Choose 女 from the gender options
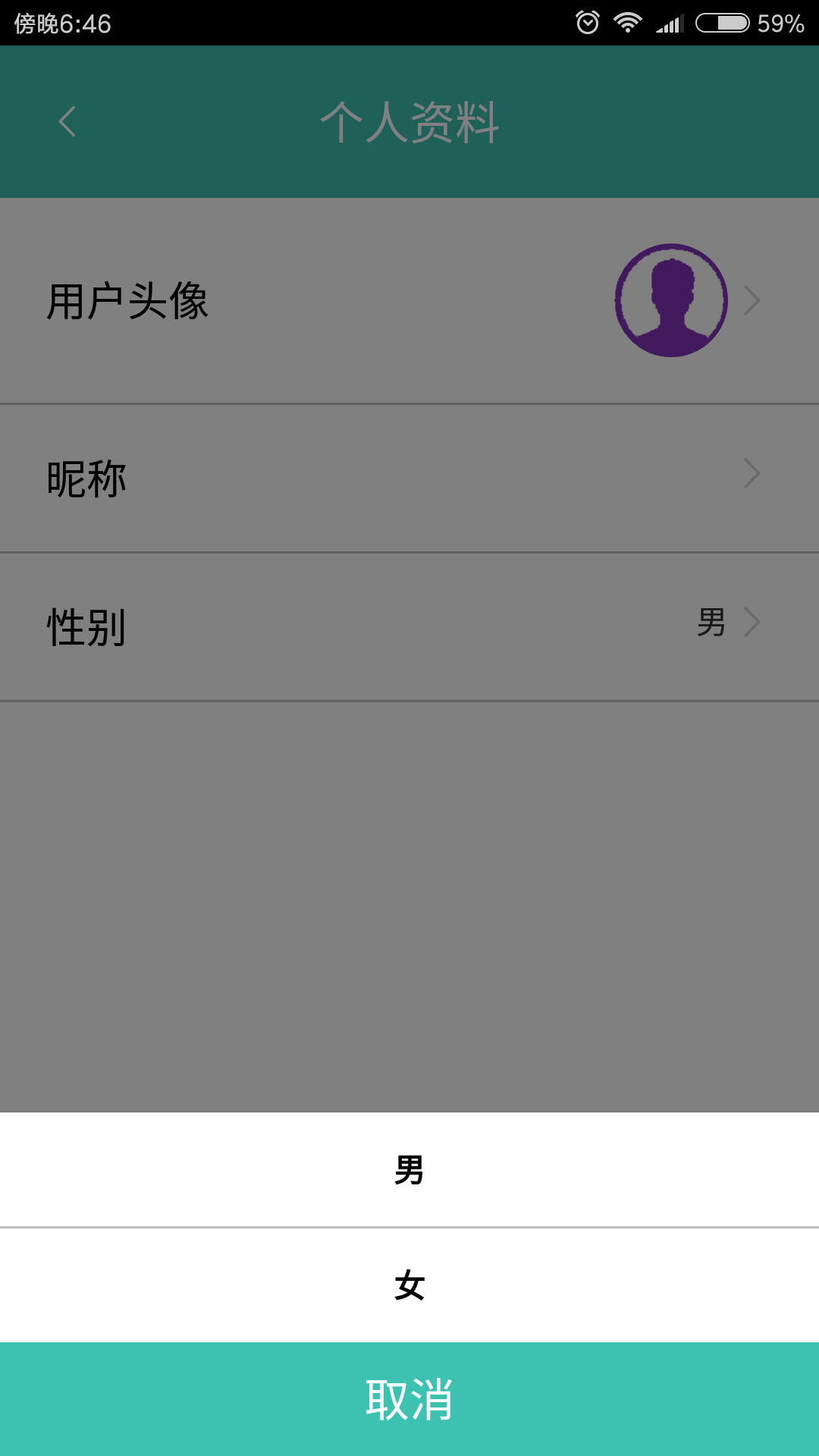Screen dimensions: 819x1456 [409, 1285]
